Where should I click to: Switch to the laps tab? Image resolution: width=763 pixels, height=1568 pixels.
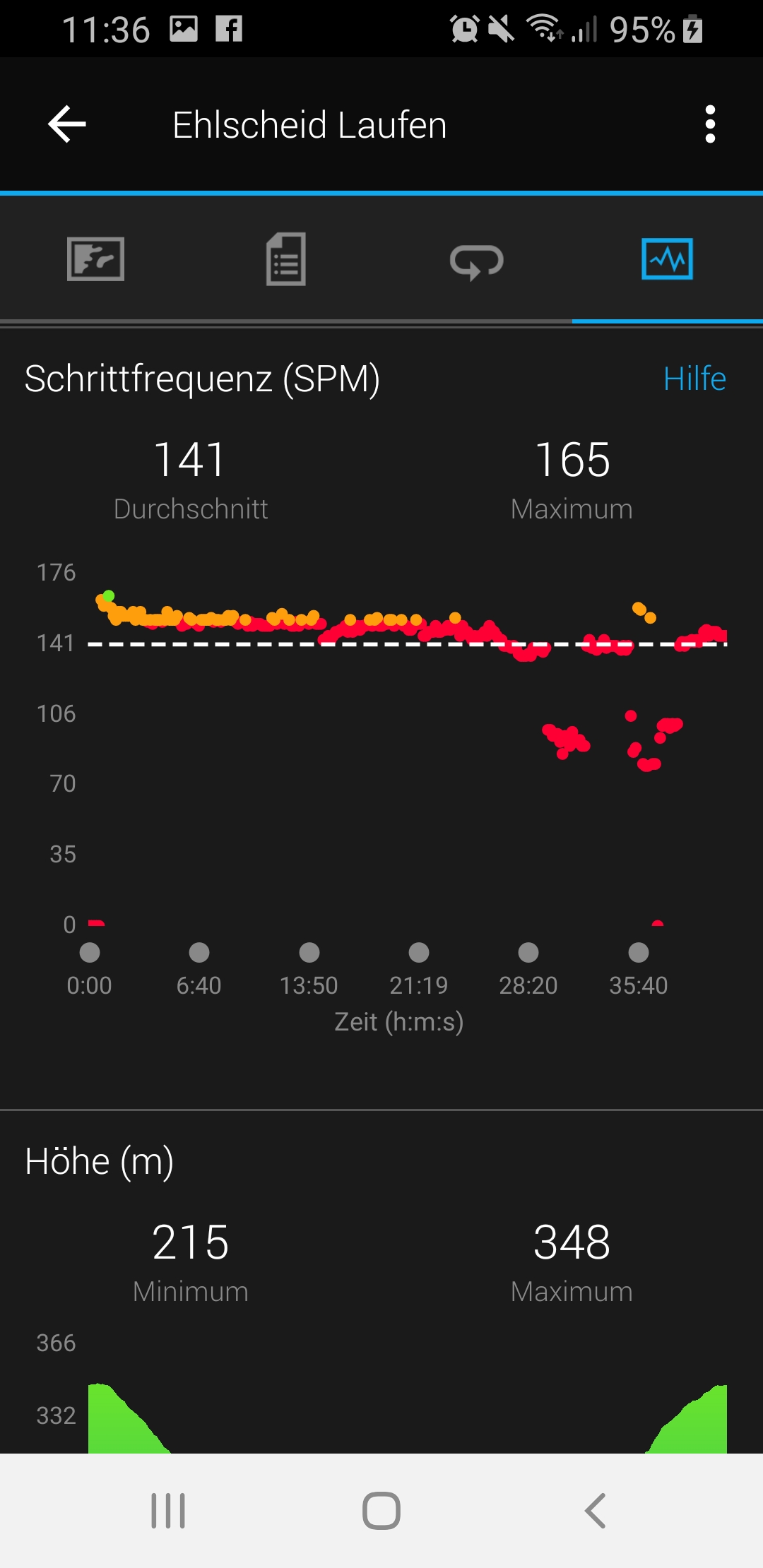pyautogui.click(x=477, y=261)
